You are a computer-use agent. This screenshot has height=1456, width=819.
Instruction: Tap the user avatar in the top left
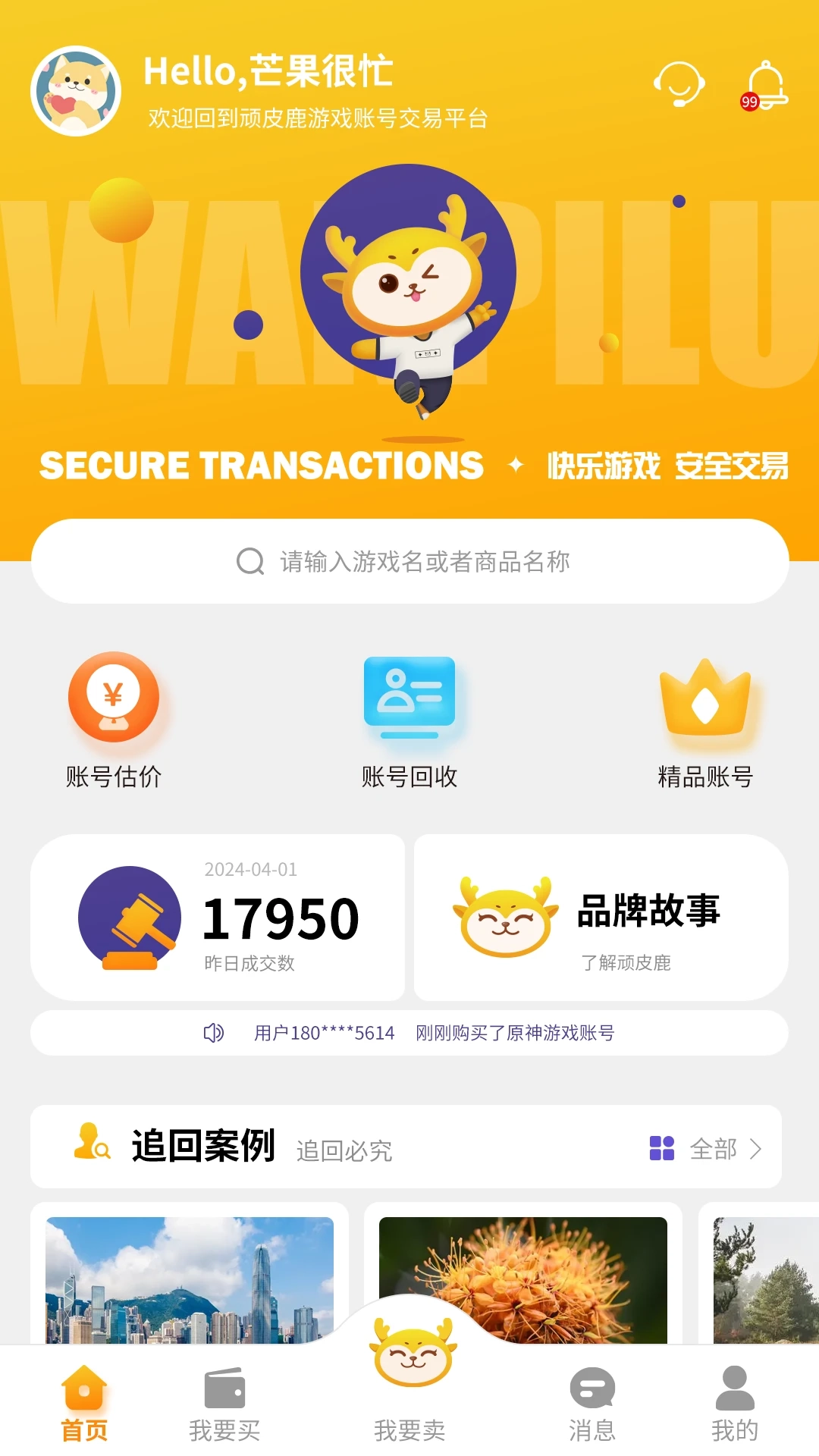point(76,89)
